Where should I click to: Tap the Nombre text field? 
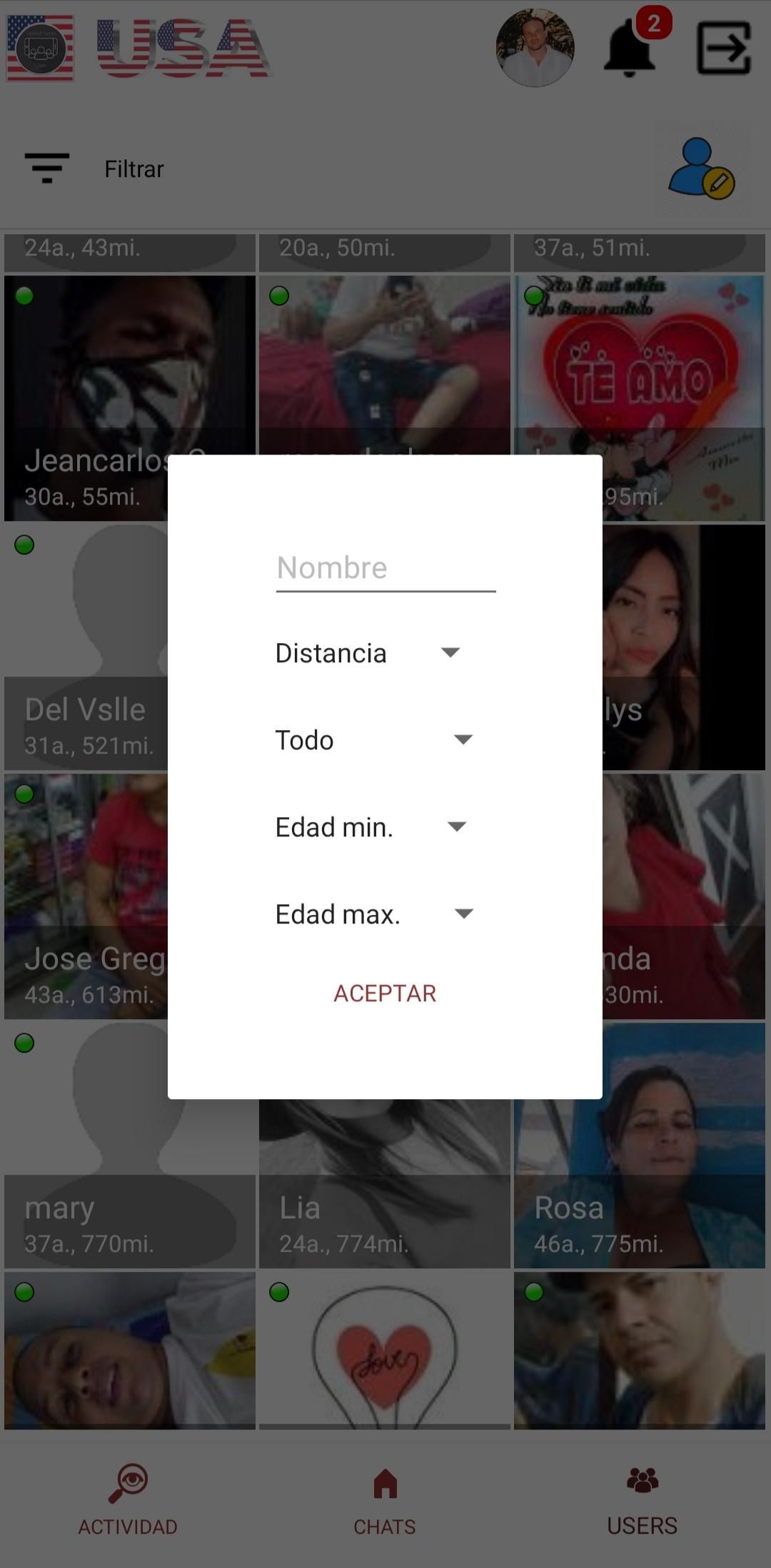click(385, 569)
